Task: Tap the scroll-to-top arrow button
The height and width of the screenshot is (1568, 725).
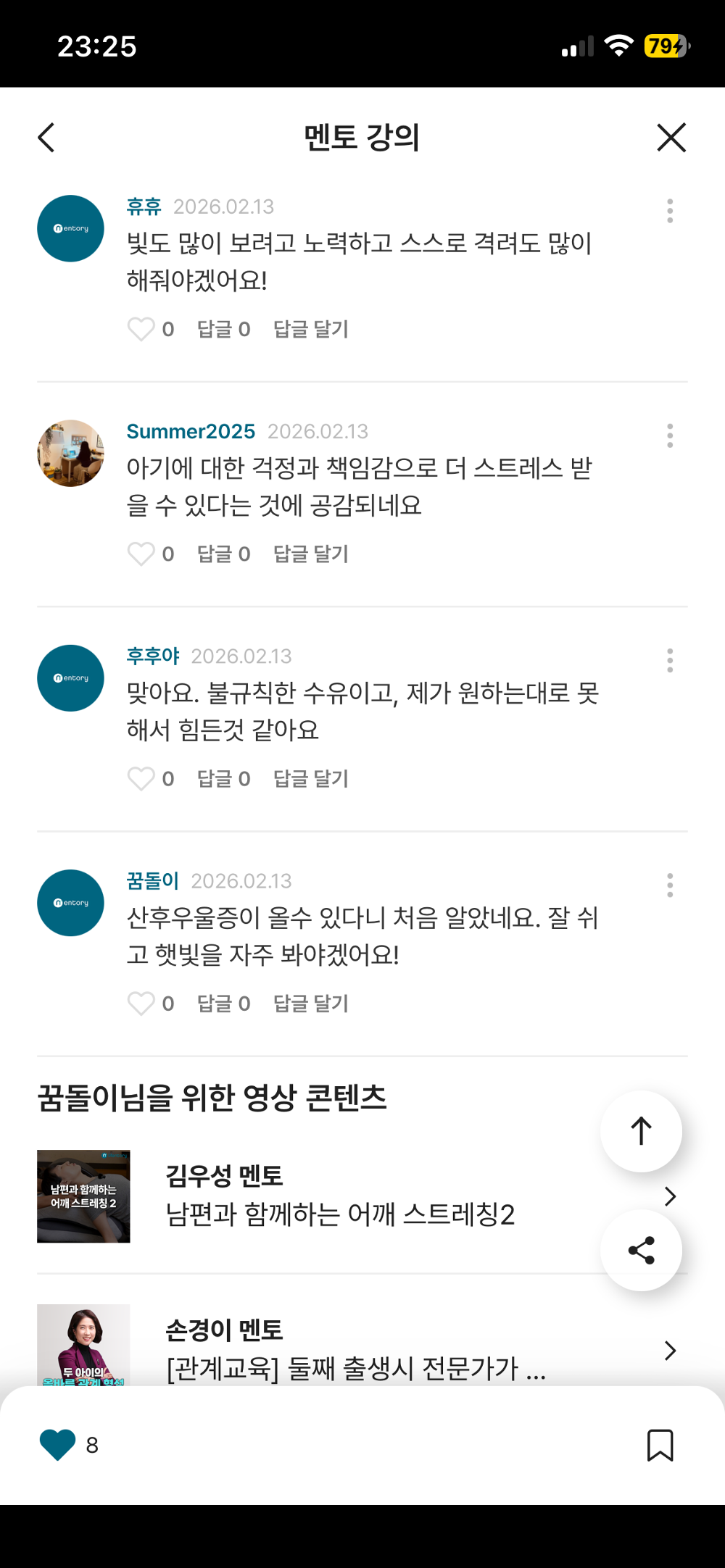Action: 641,1132
